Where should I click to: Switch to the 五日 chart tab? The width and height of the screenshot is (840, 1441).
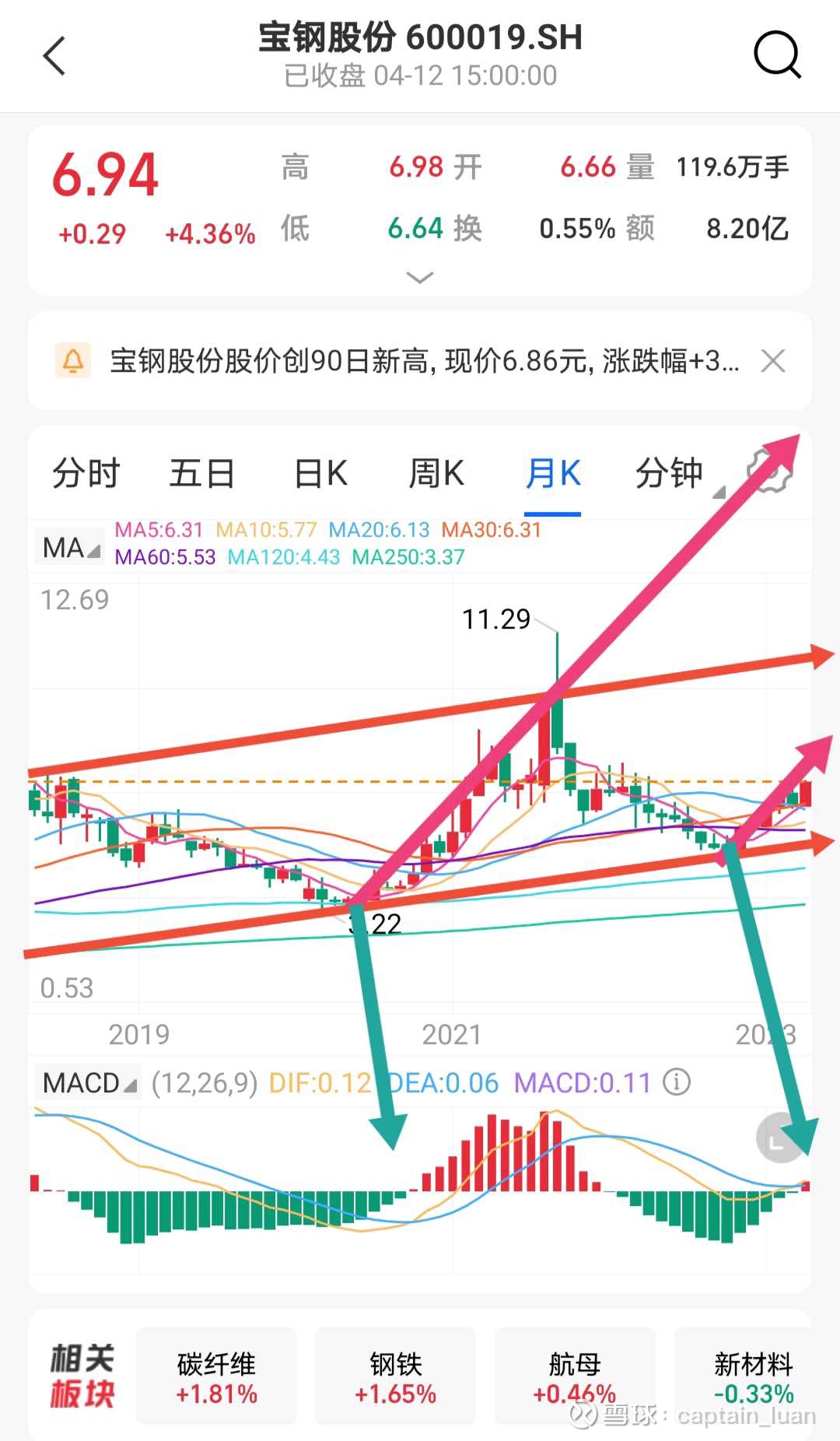(202, 472)
